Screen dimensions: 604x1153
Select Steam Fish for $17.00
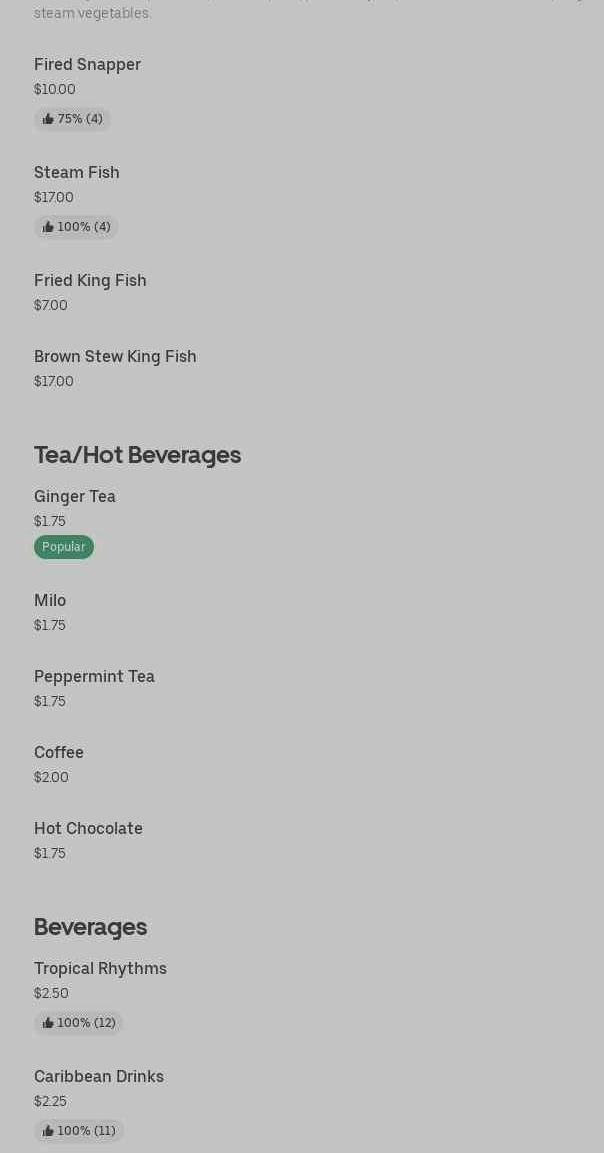(x=77, y=173)
